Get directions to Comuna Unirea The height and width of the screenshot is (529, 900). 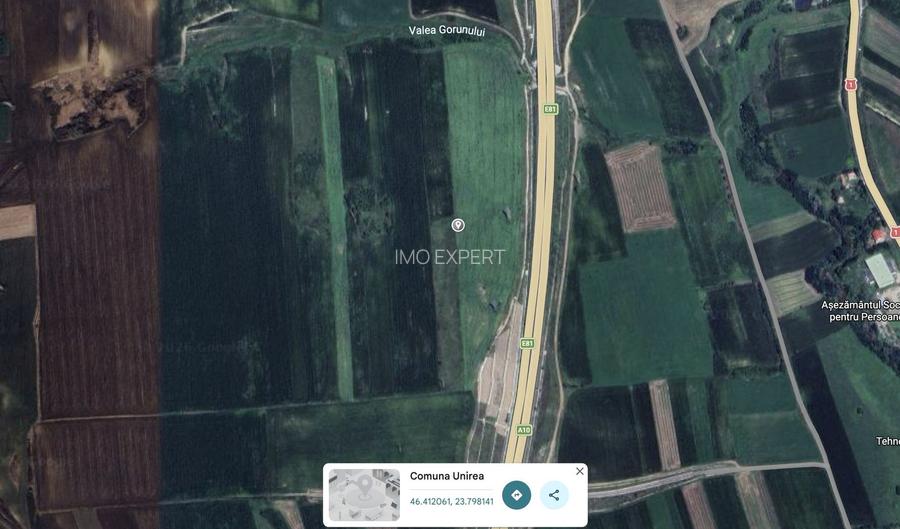tap(516, 495)
